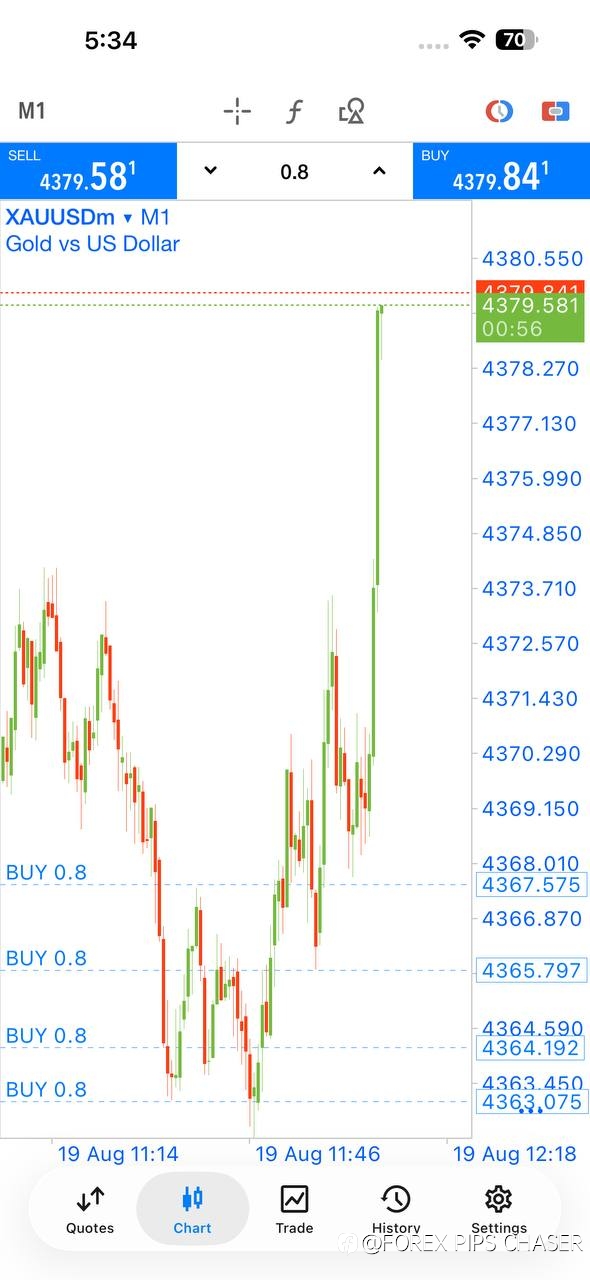Tap the red and blue trade panel icon
Image resolution: width=590 pixels, height=1280 pixels.
555,111
